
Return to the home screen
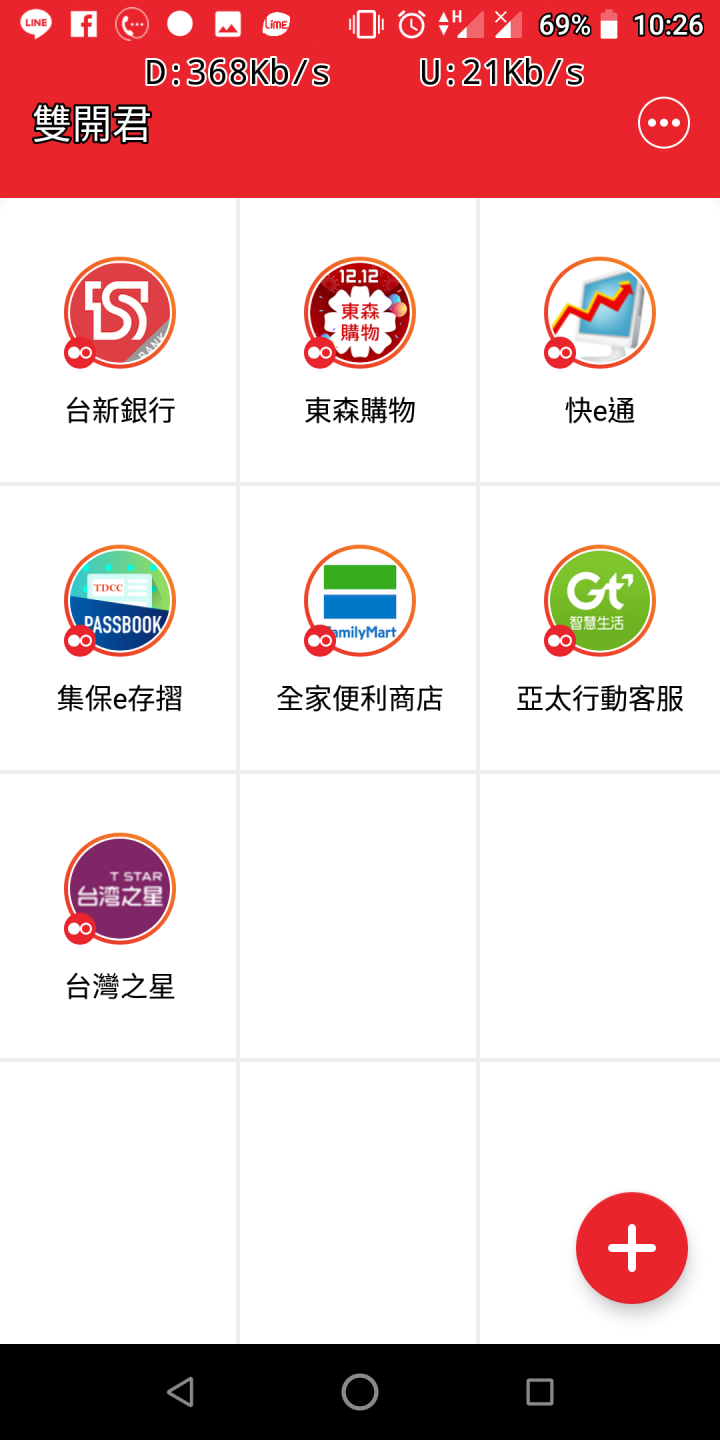click(x=360, y=1392)
